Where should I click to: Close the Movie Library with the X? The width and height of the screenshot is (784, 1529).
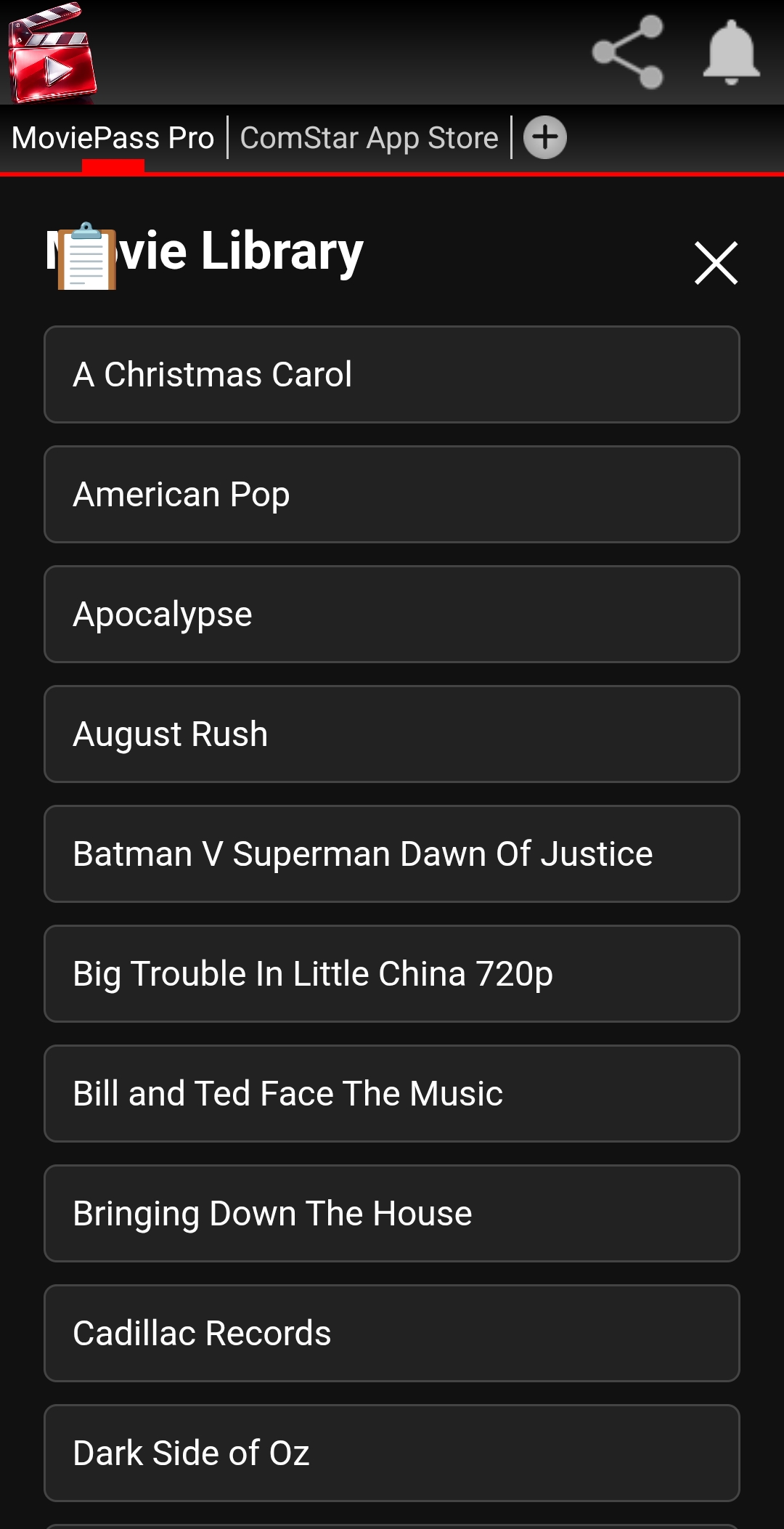(715, 263)
